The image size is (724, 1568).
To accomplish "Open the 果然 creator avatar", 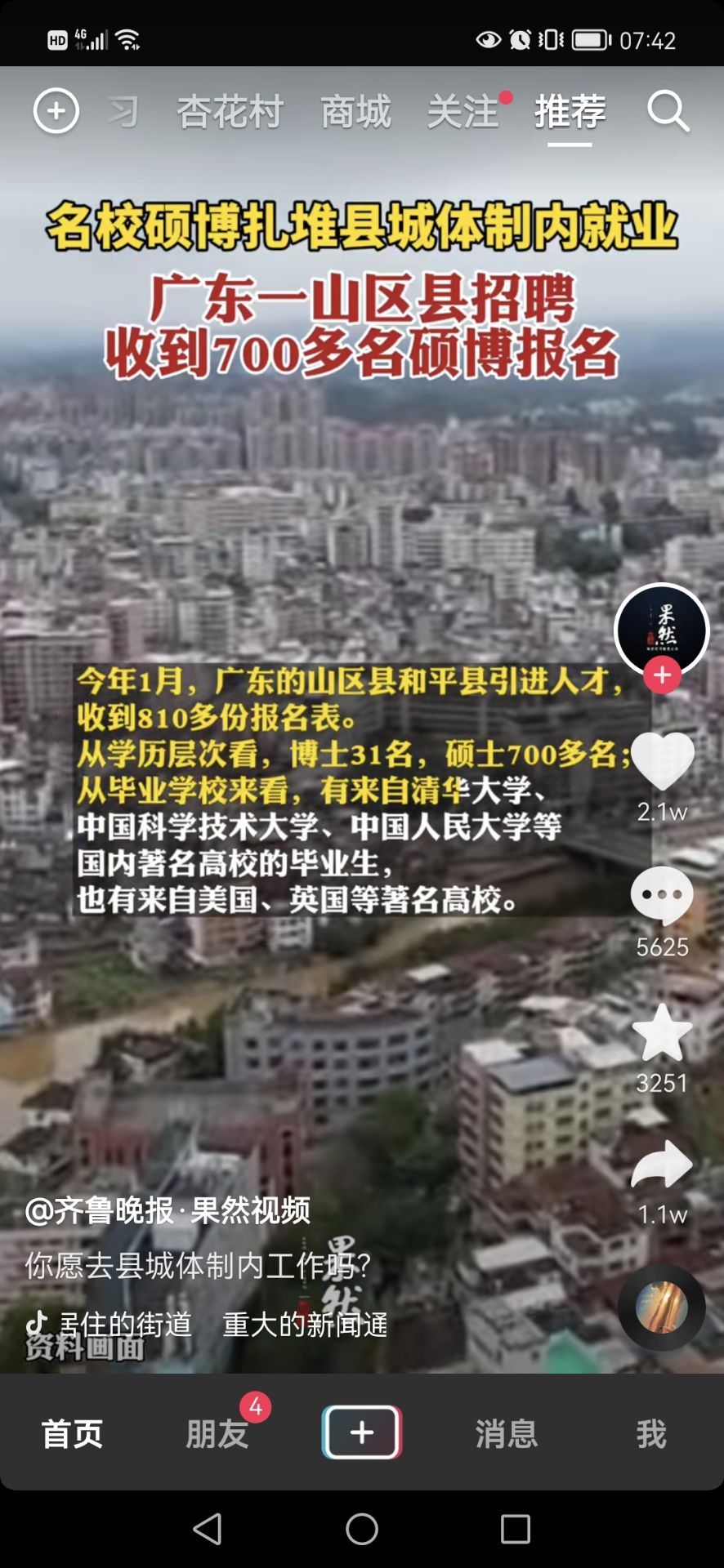I will point(661,627).
